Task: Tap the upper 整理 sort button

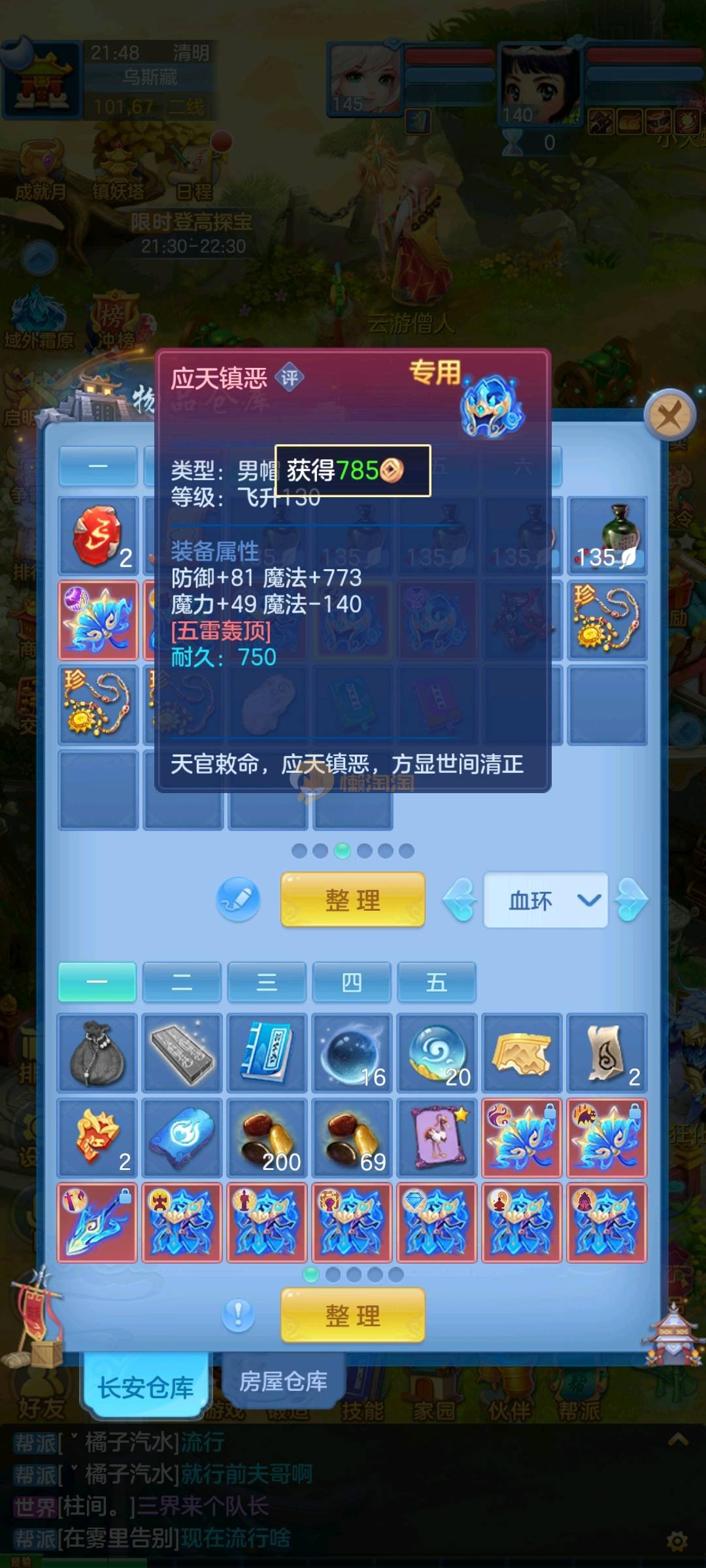Action: [352, 900]
